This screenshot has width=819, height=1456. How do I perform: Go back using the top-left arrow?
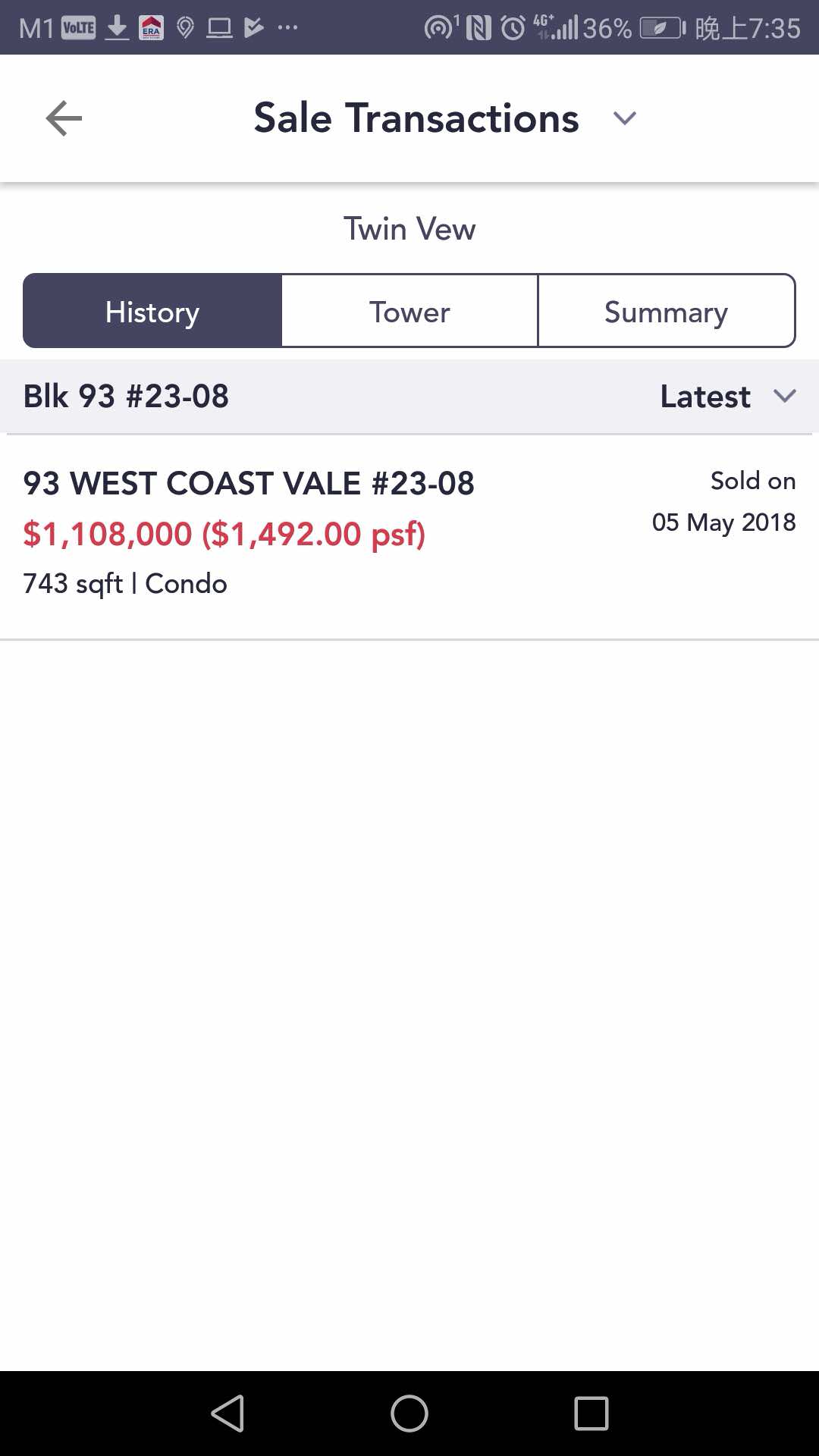click(64, 118)
